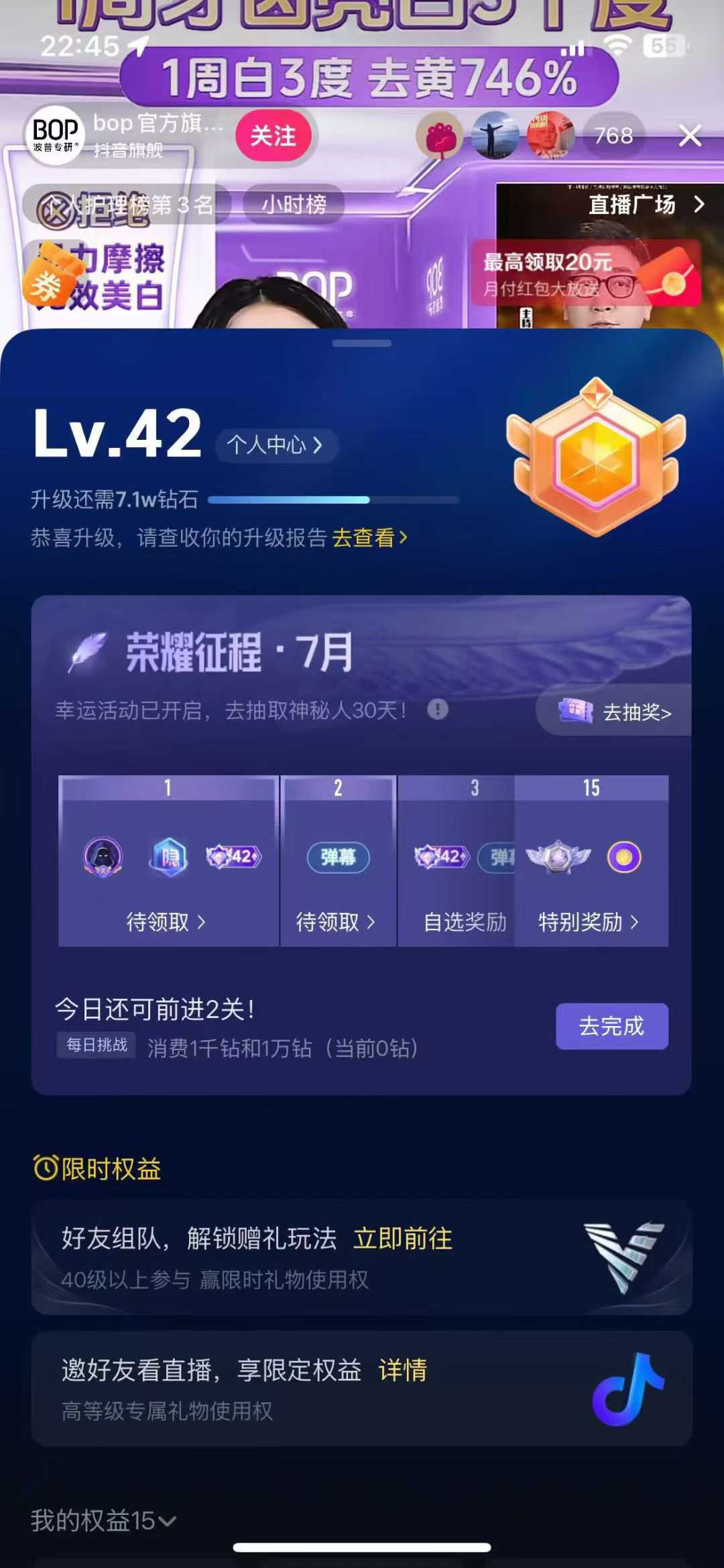The width and height of the screenshot is (724, 1568).
Task: Open 详情 for inviting friends
Action: coord(402,1370)
